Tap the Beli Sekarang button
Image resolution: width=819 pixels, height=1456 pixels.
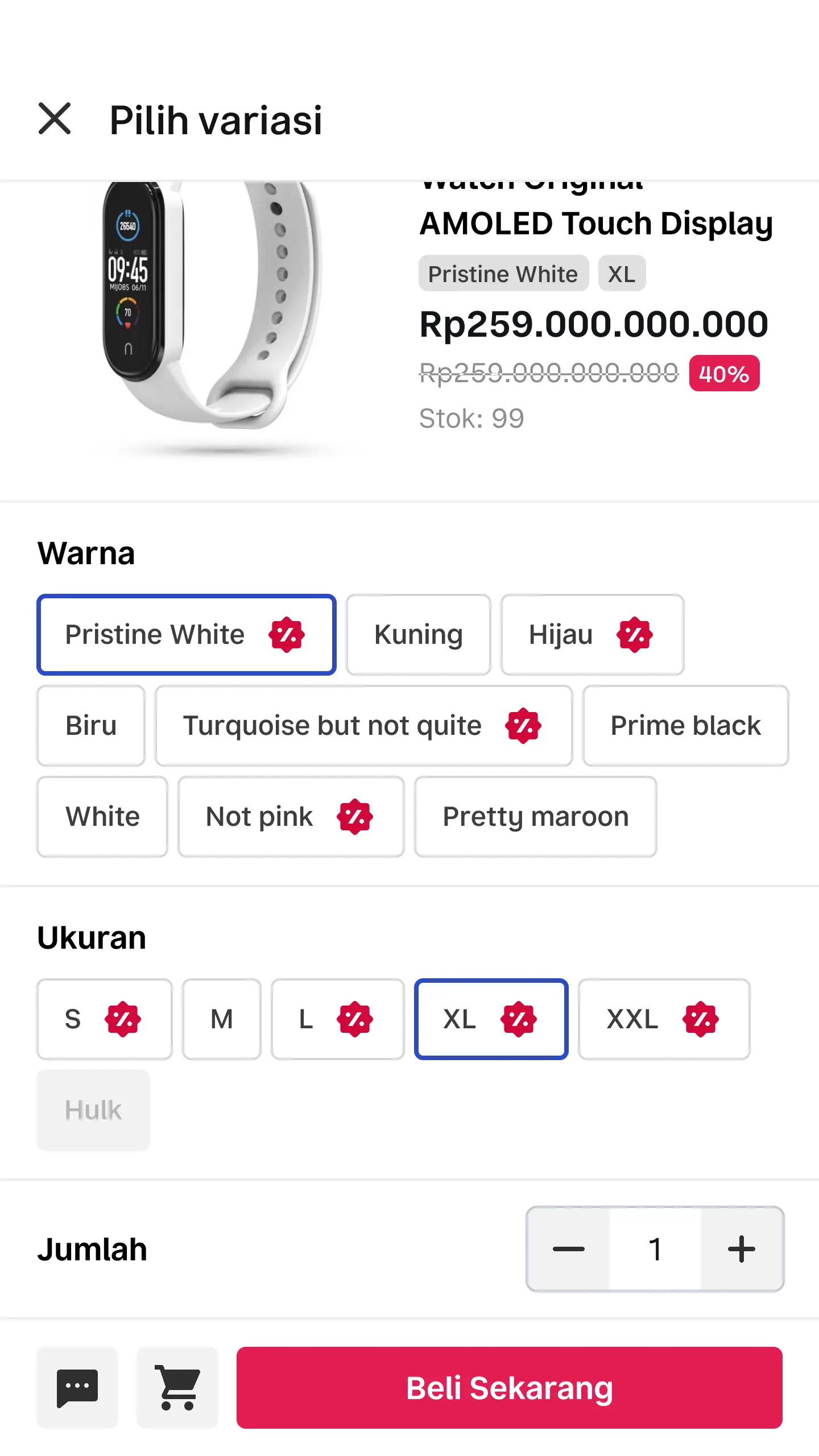click(510, 1386)
